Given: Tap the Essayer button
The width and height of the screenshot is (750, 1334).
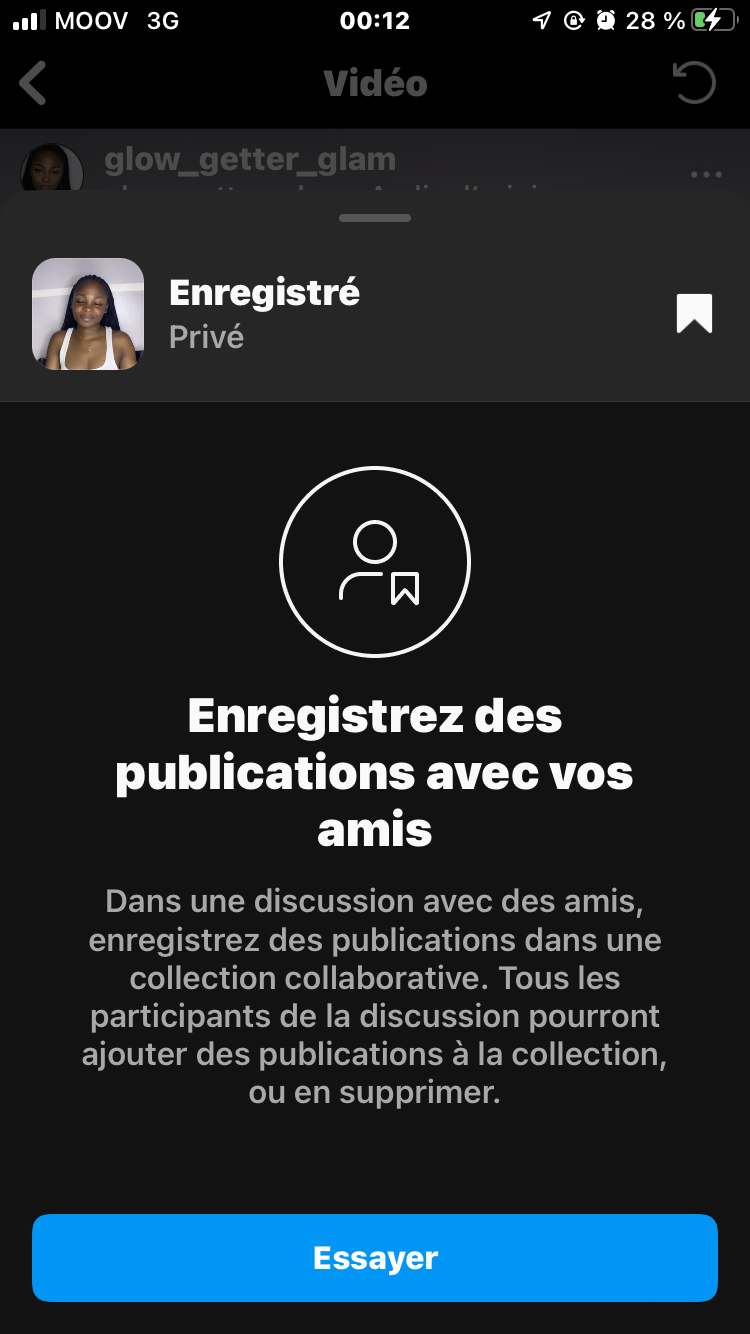Looking at the screenshot, I should (375, 1257).
